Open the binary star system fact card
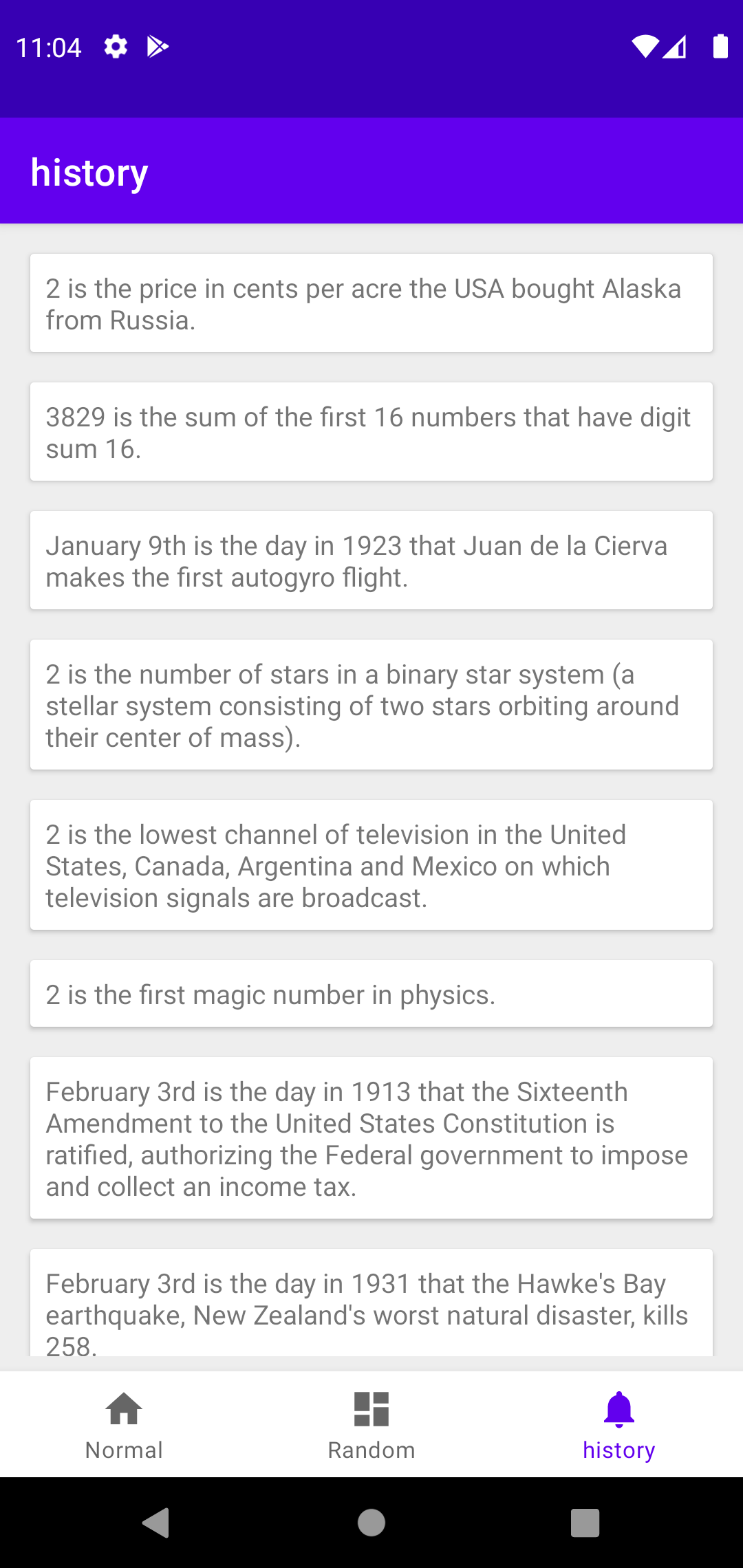This screenshot has width=743, height=1568. tap(371, 704)
